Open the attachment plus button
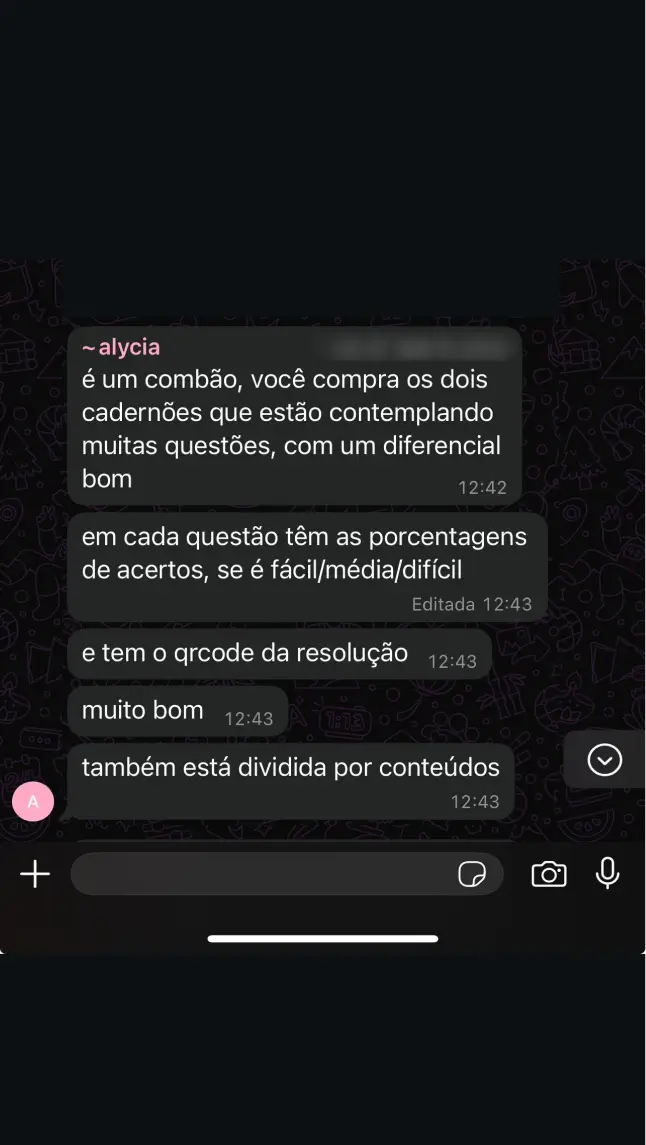Screen dimensions: 646x1145 click(35, 874)
